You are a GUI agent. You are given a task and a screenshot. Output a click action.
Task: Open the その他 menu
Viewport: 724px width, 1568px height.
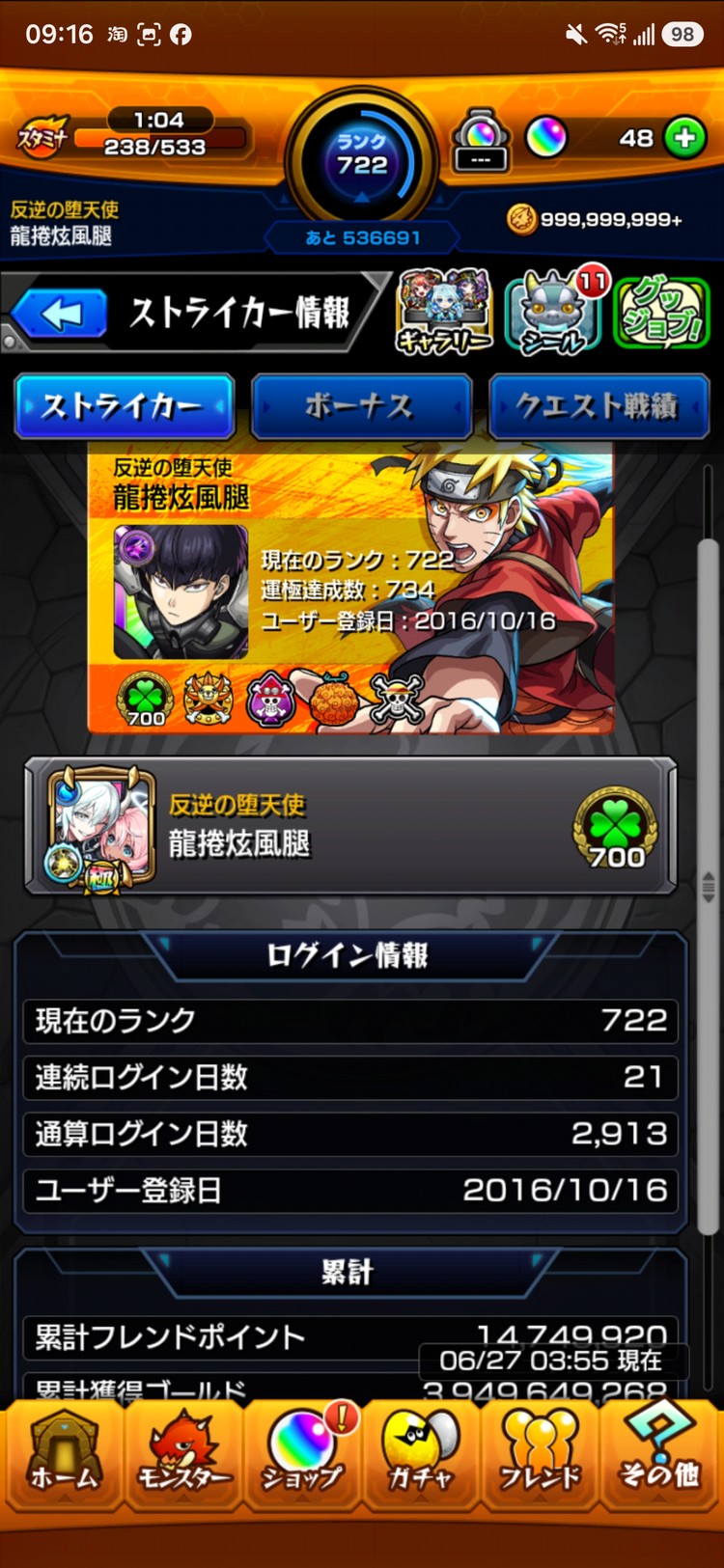(659, 1454)
